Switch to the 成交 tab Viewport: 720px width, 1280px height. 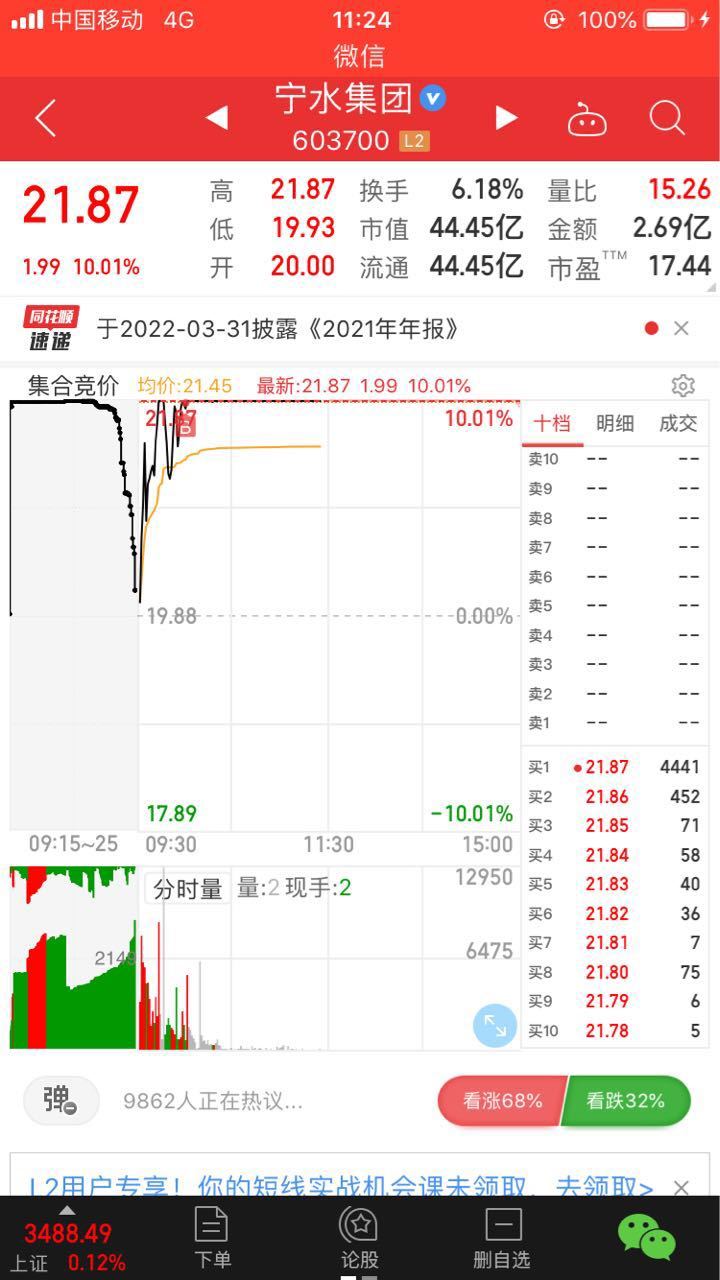pyautogui.click(x=678, y=423)
